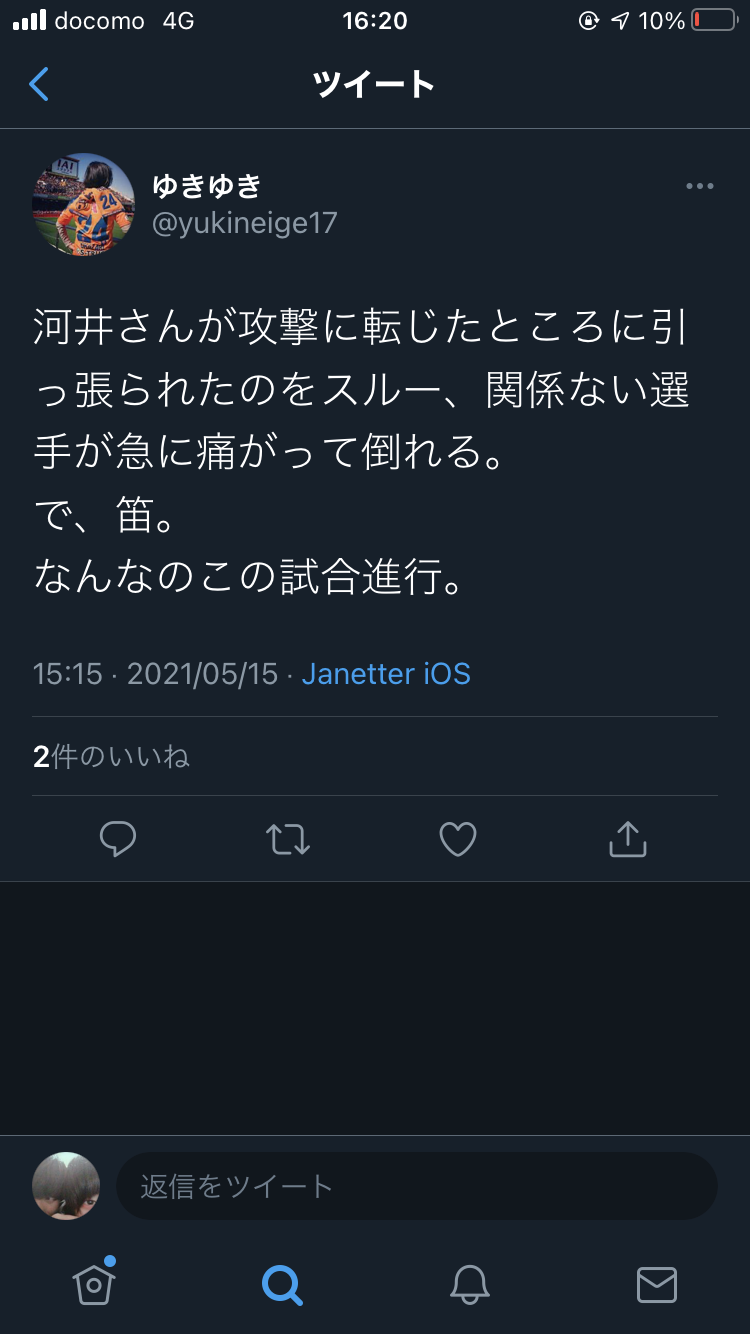Reply to the tweet via speech bubble
Screen dimensions: 750x1334
[118, 839]
